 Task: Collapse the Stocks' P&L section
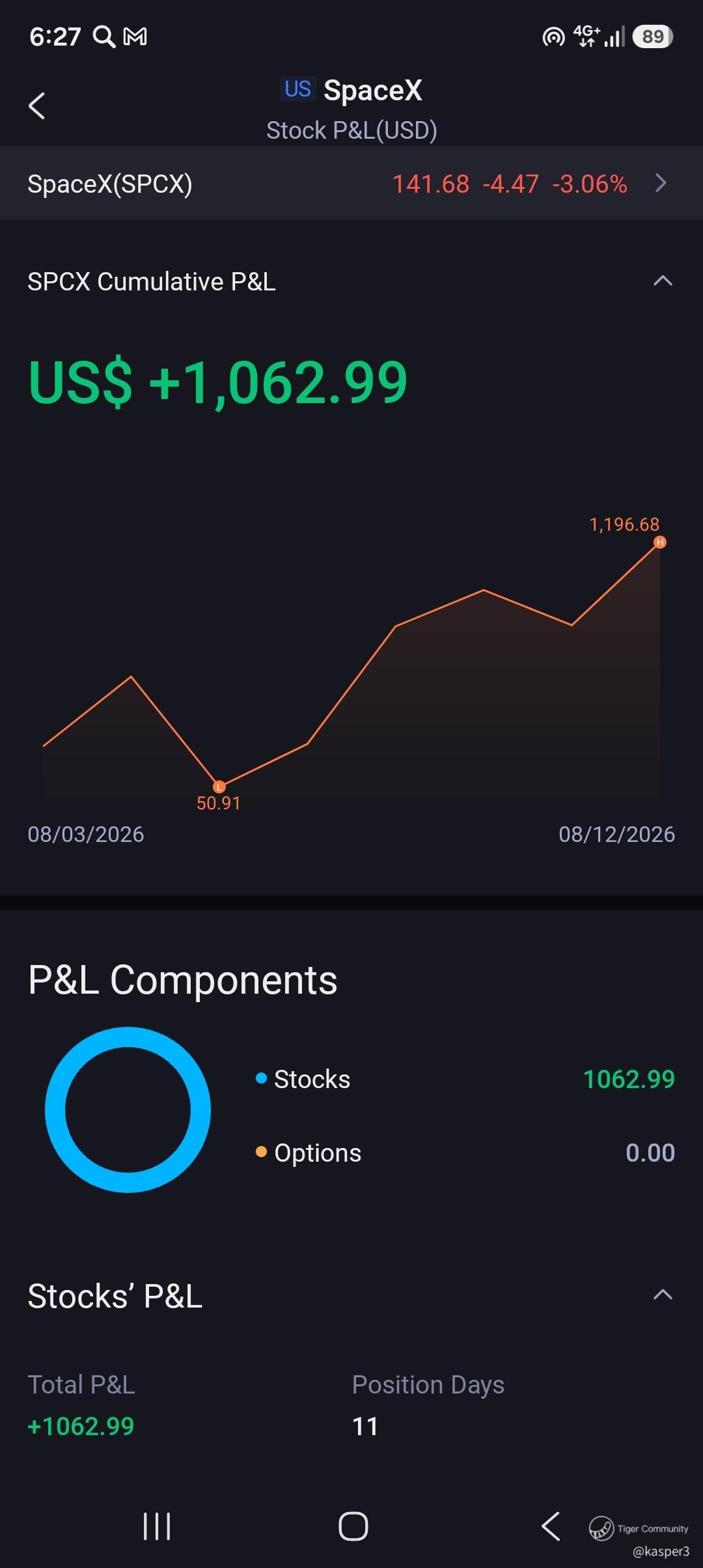663,1295
